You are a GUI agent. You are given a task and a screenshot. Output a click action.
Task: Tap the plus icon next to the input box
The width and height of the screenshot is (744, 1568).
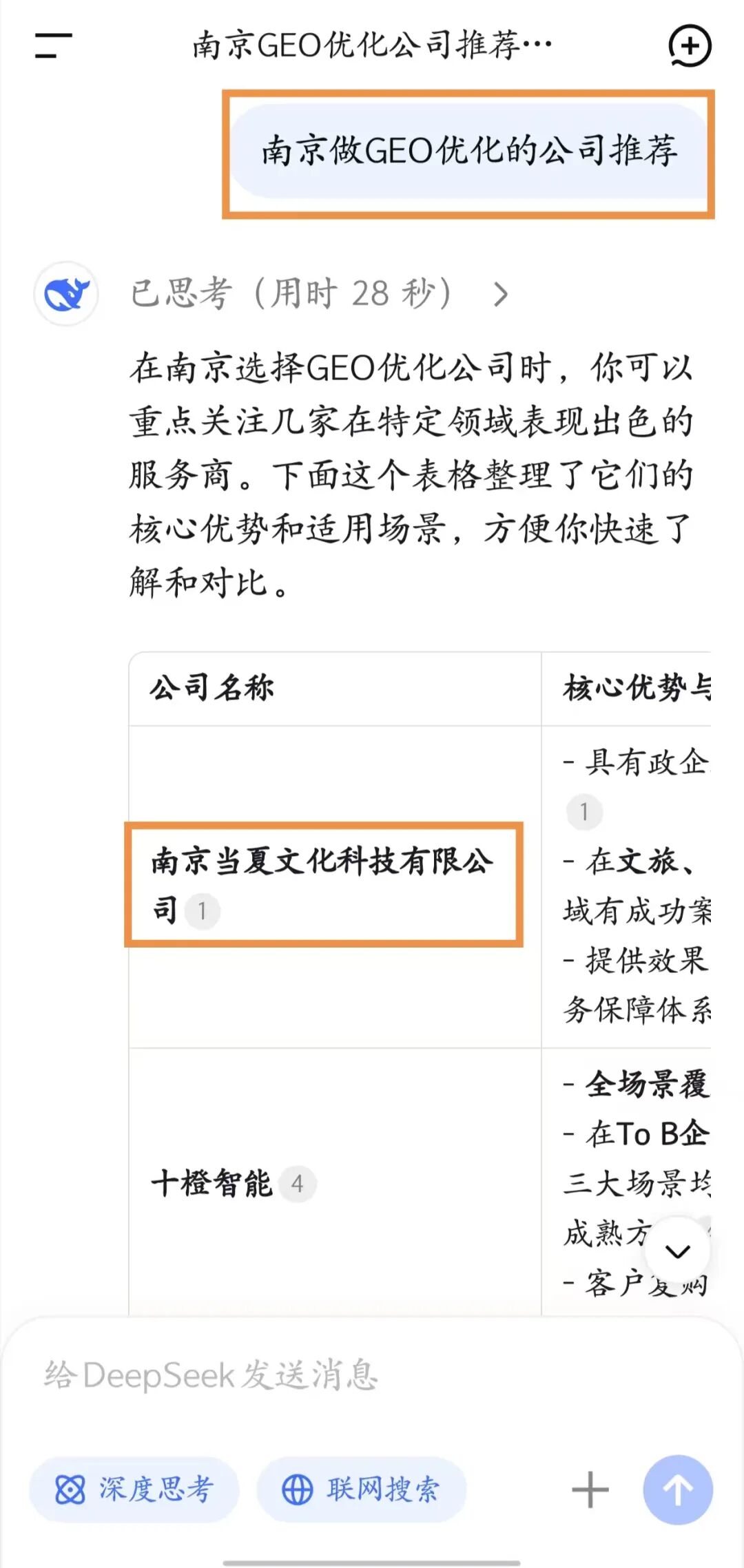pyautogui.click(x=589, y=1488)
